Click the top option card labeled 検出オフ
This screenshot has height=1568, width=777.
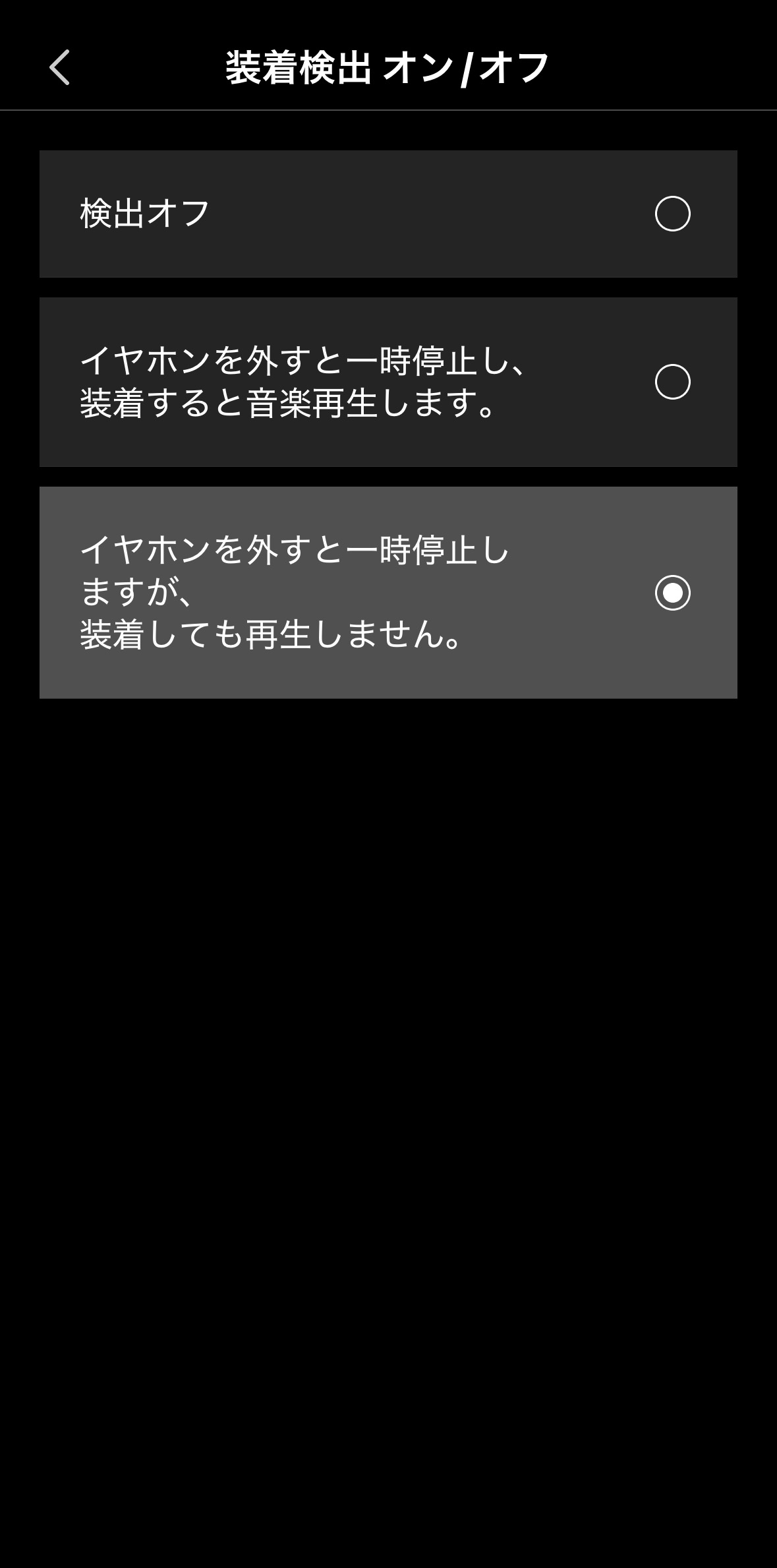pyautogui.click(x=388, y=214)
